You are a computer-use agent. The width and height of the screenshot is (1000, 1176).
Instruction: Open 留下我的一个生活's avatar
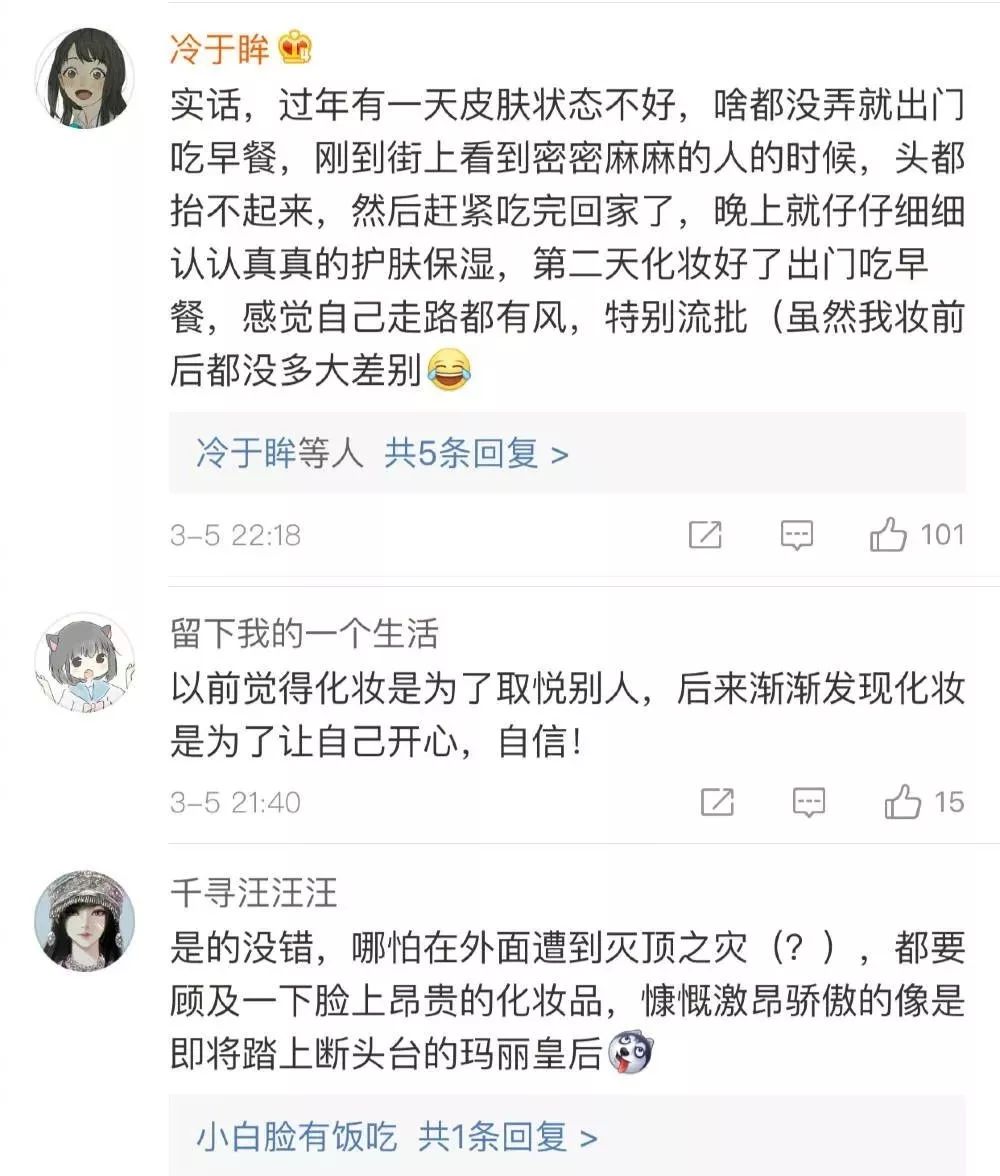84,662
